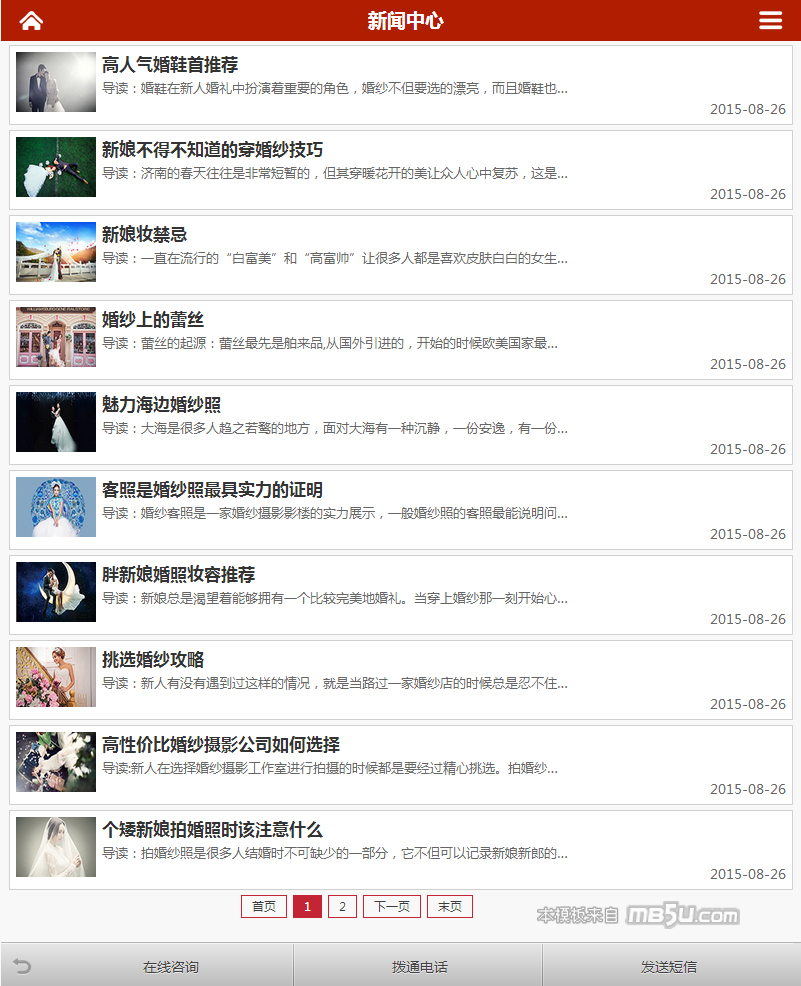
Task: Tap 拨通电话 to call
Action: 419,966
